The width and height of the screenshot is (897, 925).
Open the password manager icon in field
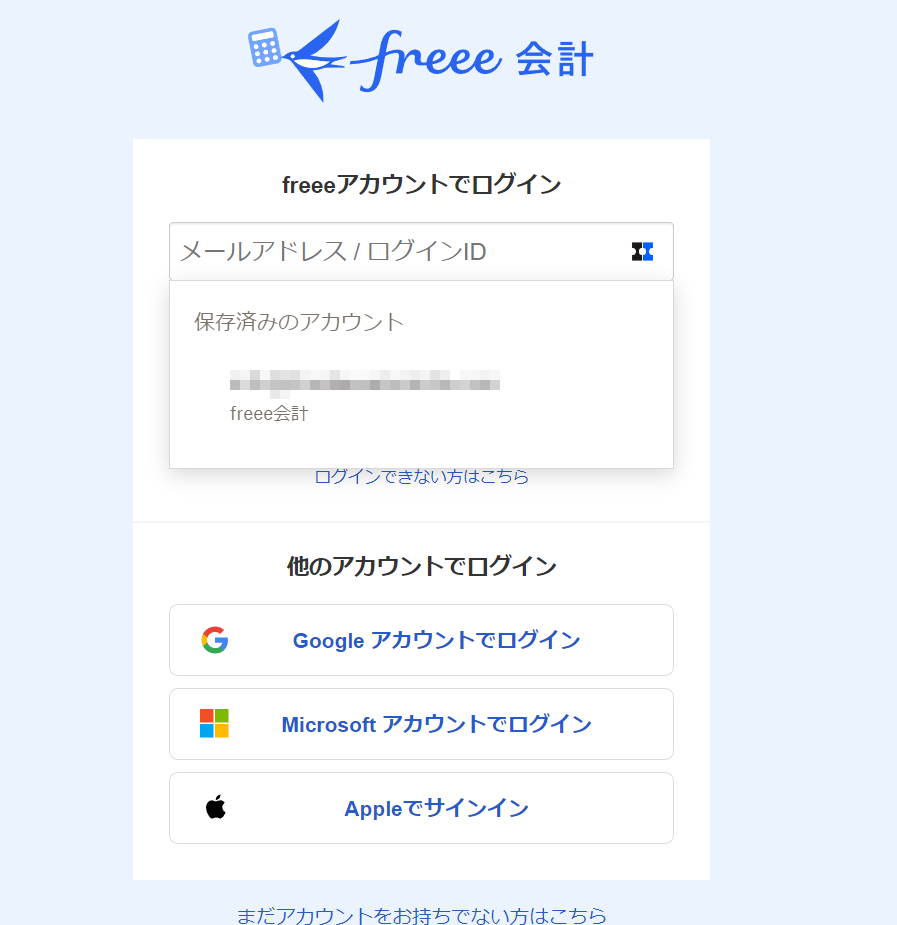[642, 252]
